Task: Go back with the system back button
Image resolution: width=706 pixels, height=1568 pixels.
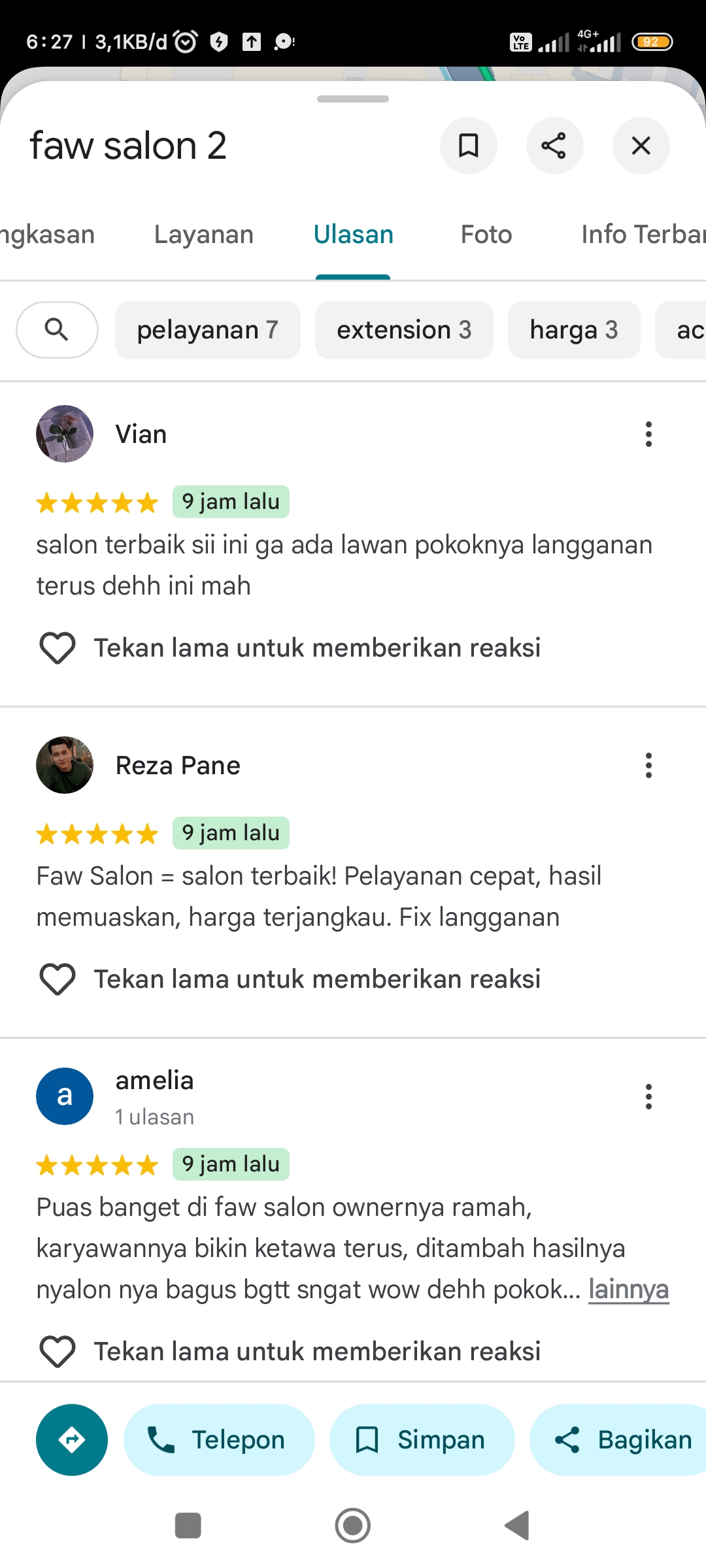Action: click(x=518, y=1526)
